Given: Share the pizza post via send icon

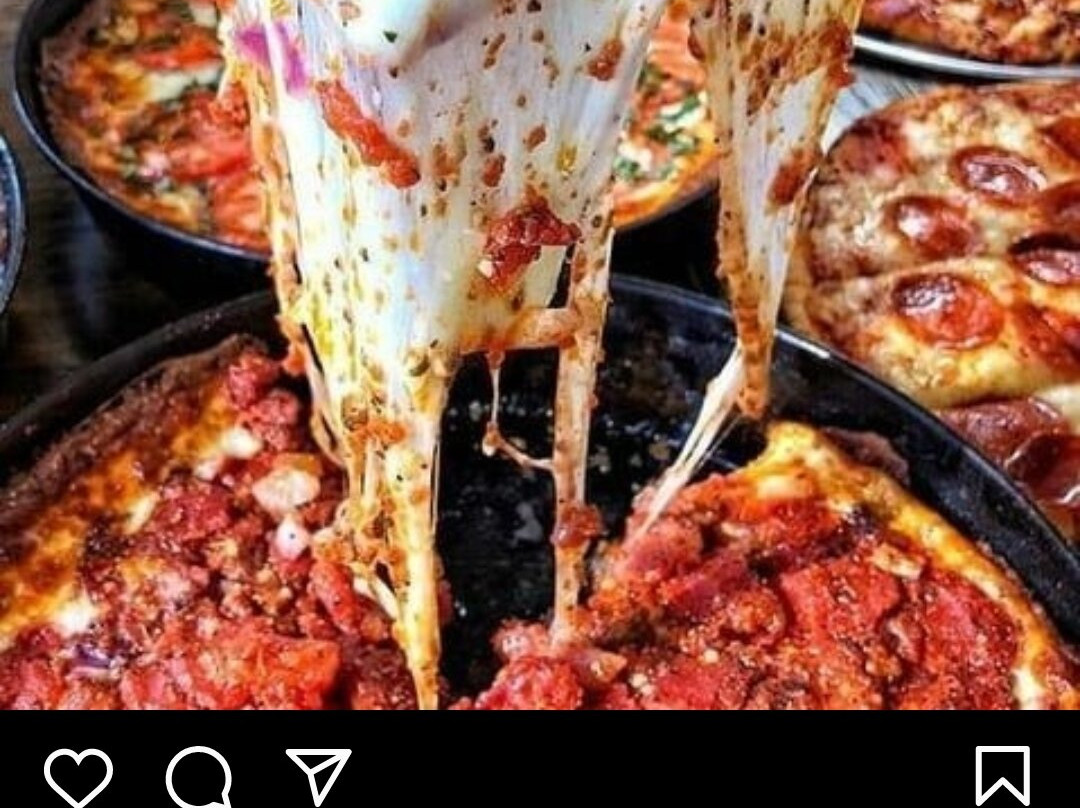Looking at the screenshot, I should click(318, 775).
